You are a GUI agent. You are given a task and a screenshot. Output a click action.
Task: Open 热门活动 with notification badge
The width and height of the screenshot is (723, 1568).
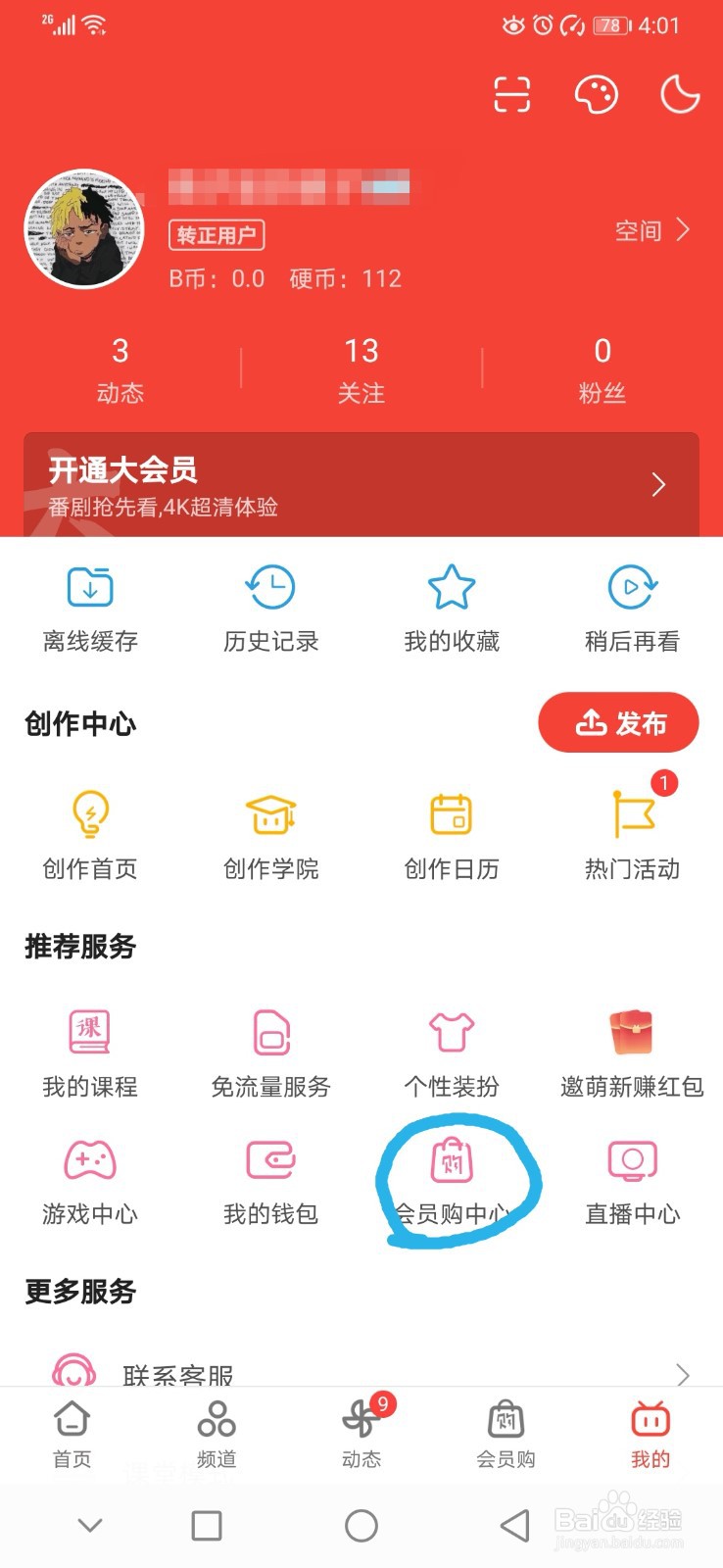click(x=632, y=835)
